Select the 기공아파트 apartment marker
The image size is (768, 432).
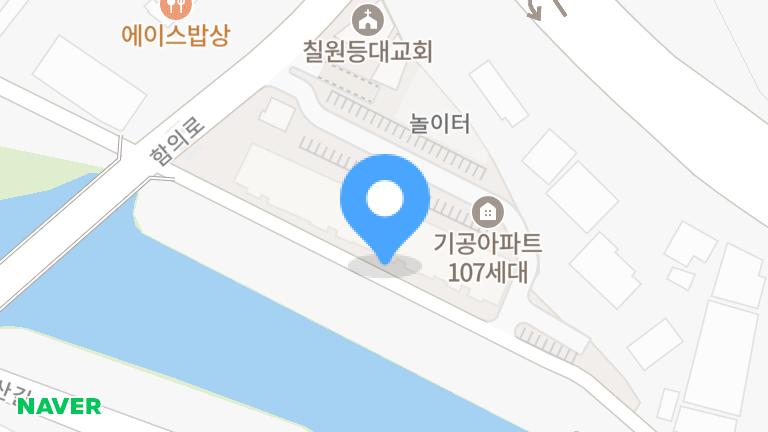[488, 211]
